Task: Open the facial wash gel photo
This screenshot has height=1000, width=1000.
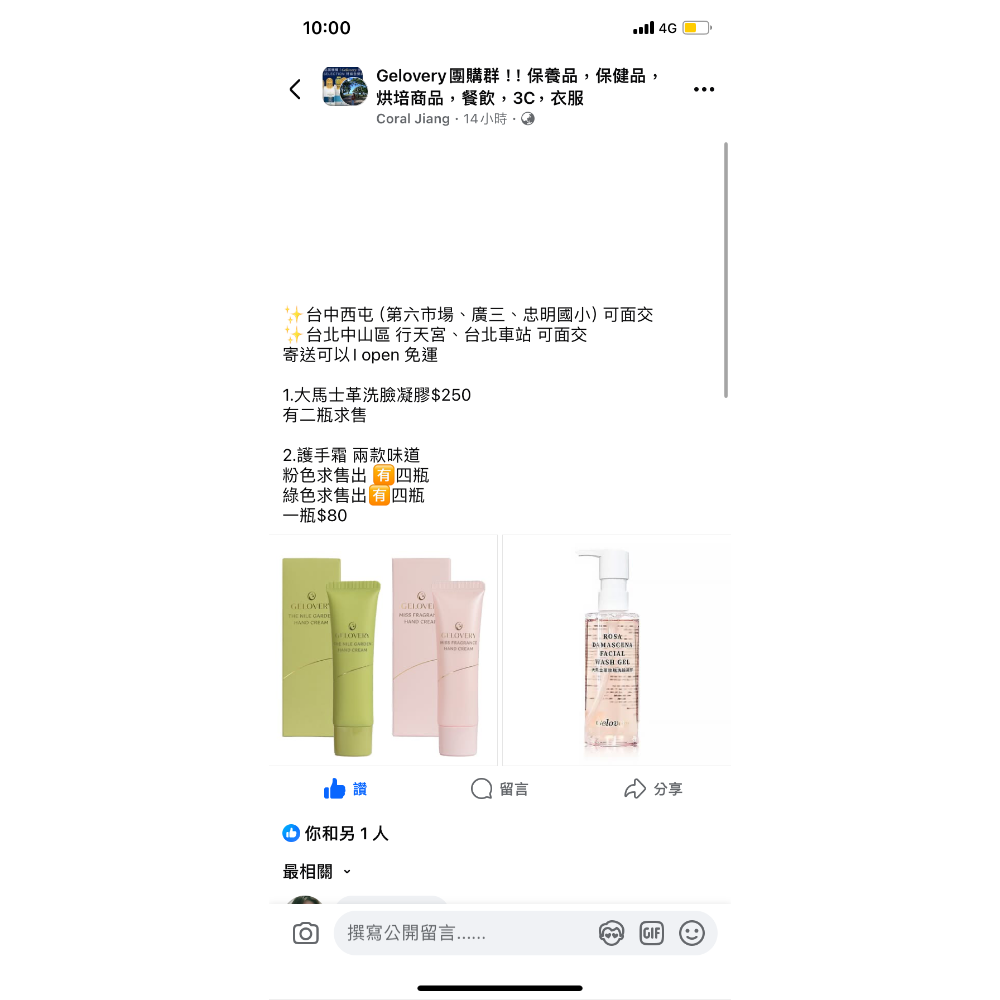Action: (x=616, y=650)
